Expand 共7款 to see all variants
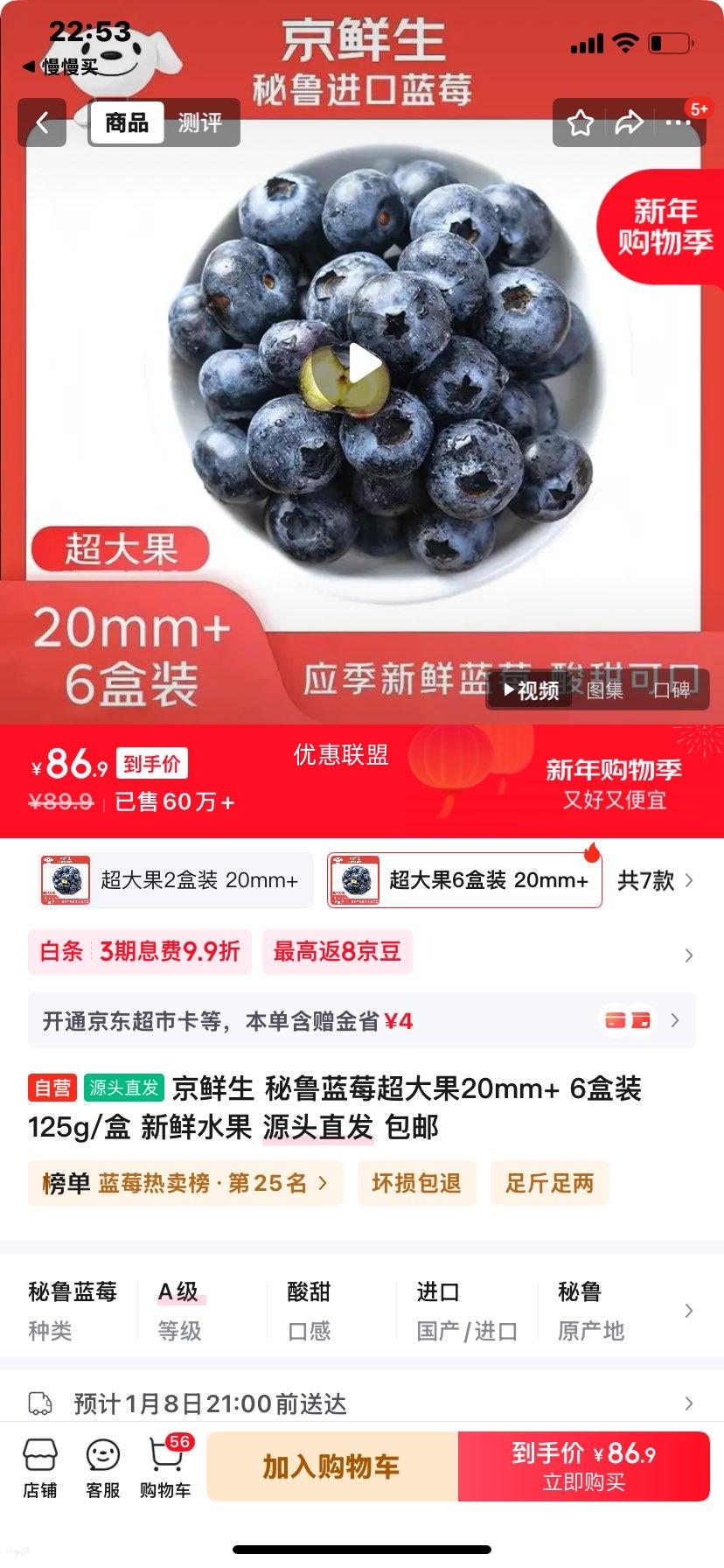724x1568 pixels. [657, 880]
